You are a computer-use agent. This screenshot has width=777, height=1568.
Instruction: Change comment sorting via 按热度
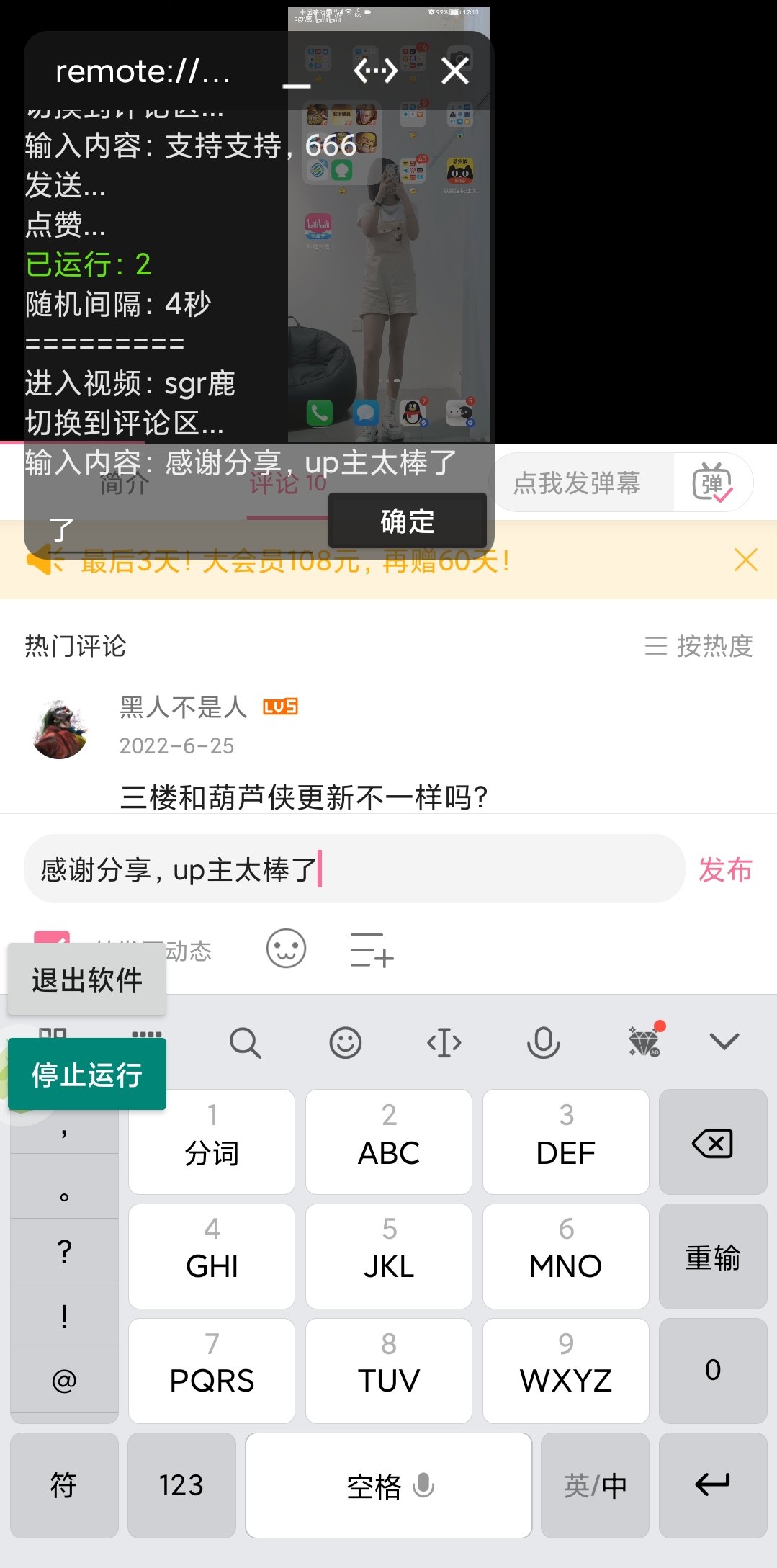(699, 646)
